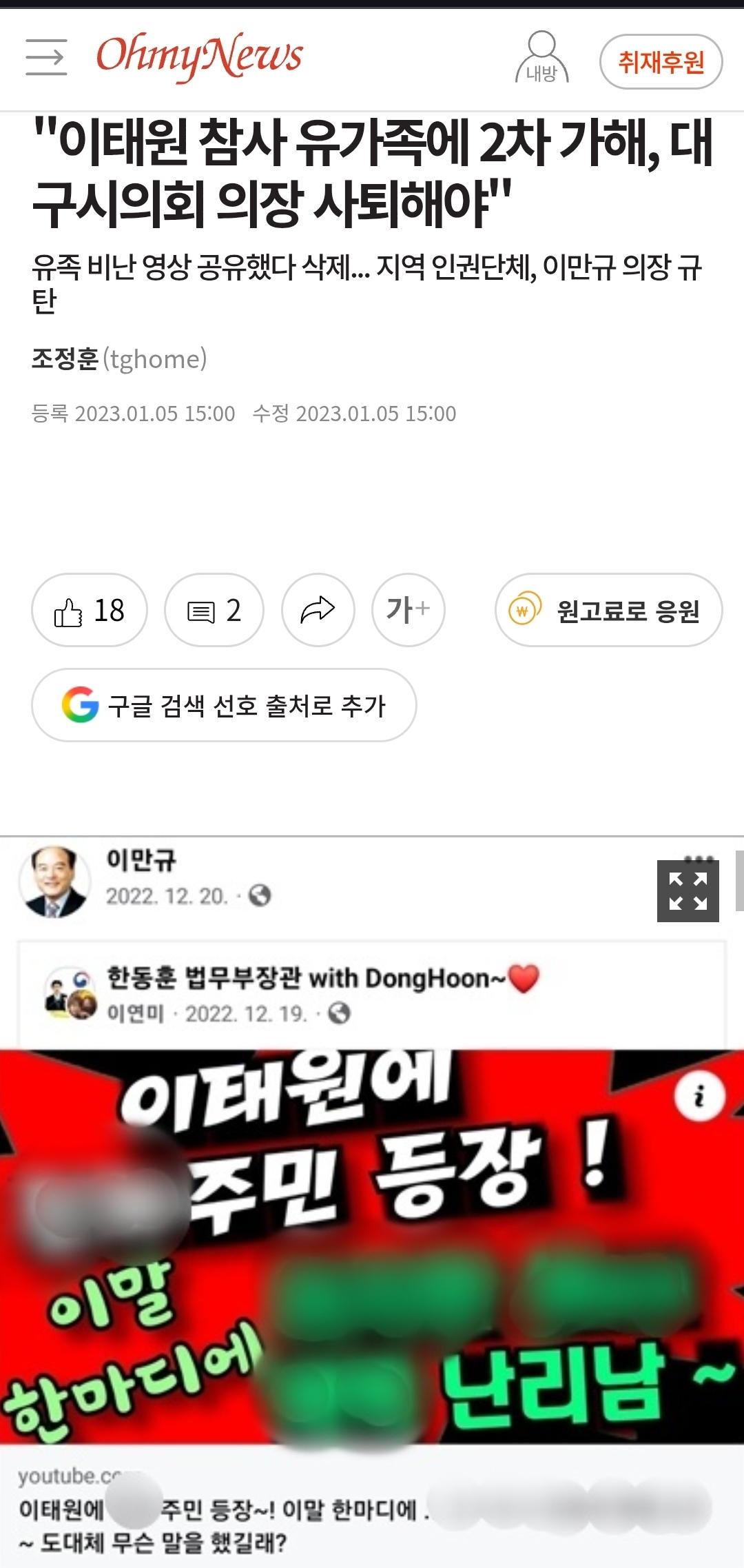This screenshot has width=744, height=1568.
Task: Open the 내방 profile icon
Action: 542,57
